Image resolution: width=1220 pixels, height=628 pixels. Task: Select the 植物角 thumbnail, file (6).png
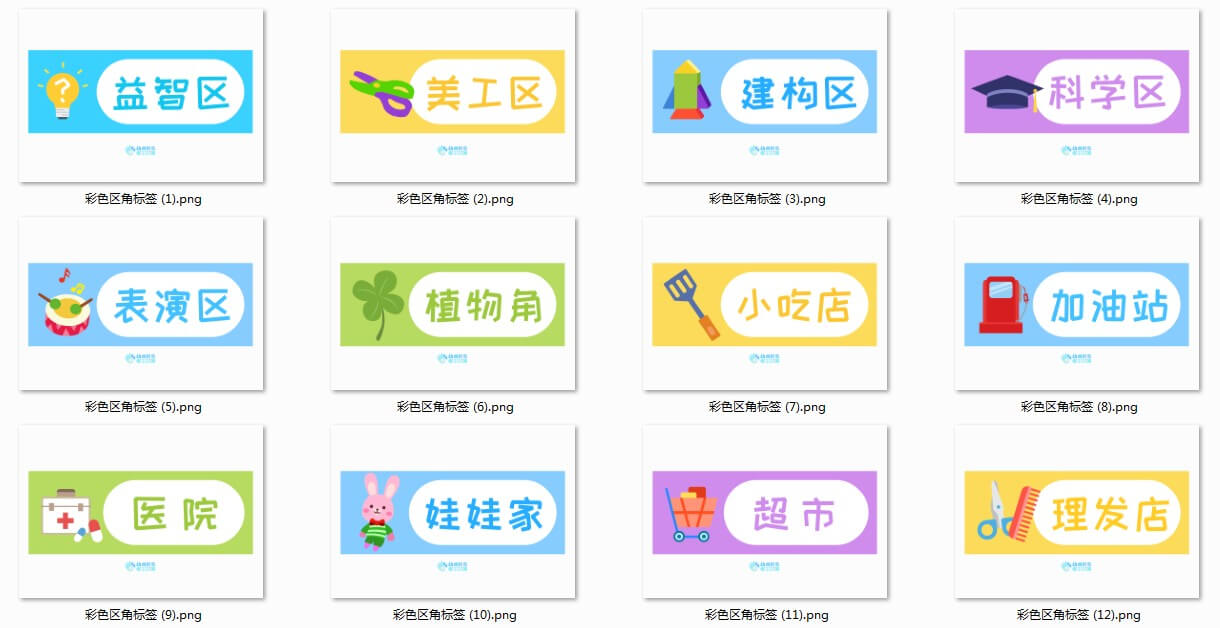(453, 304)
